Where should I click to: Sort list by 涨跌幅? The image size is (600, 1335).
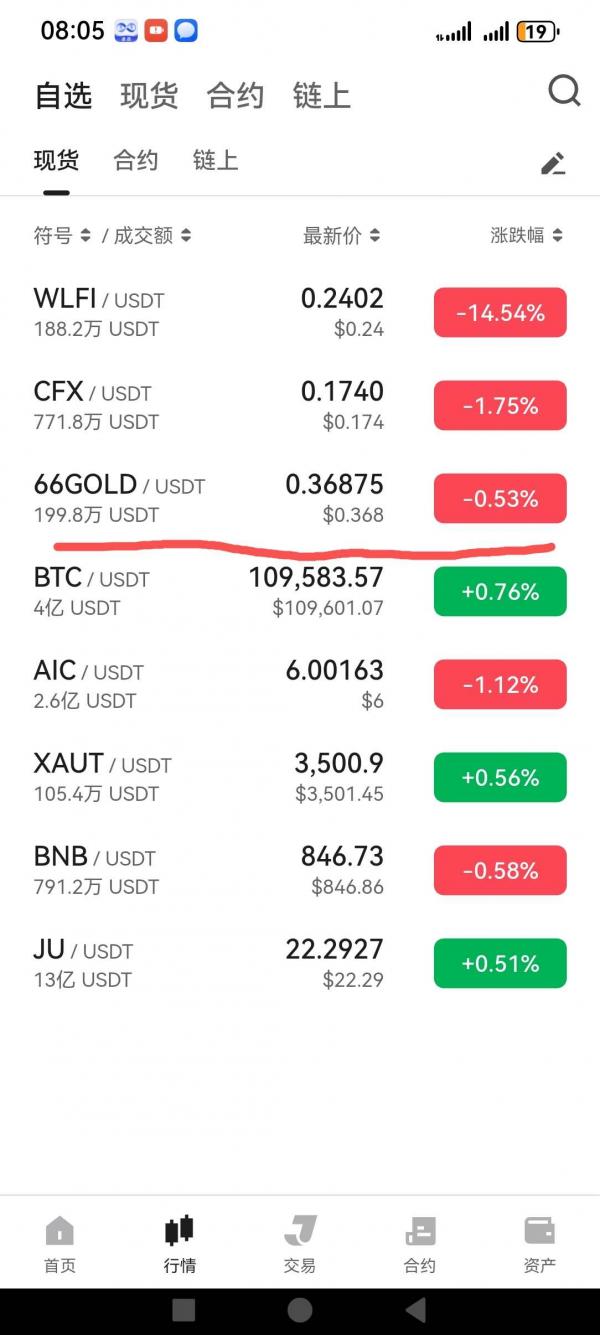[526, 236]
